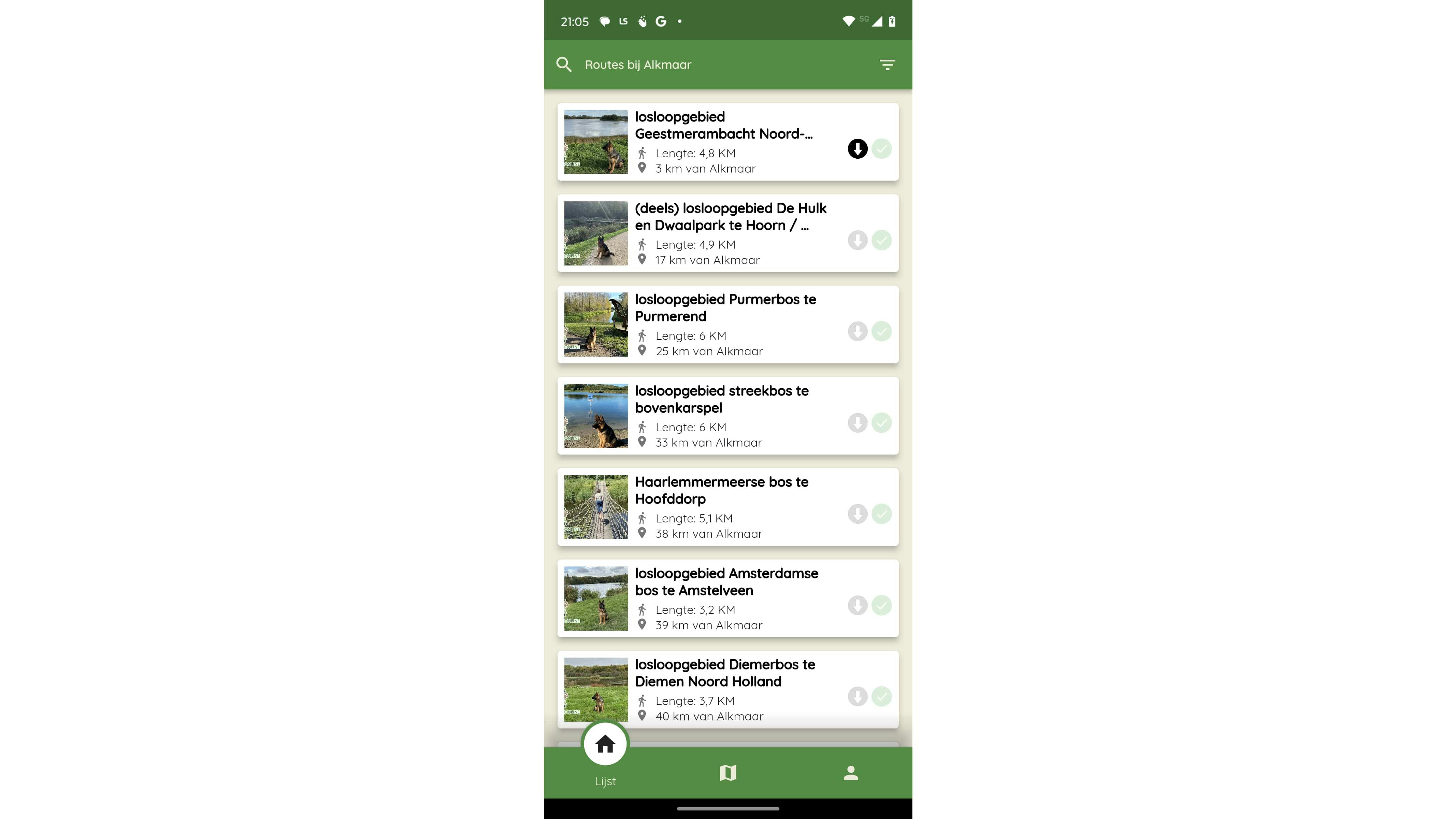This screenshot has width=1456, height=819.
Task: Open the Diemerbos te Diemen route card
Action: [x=723, y=690]
